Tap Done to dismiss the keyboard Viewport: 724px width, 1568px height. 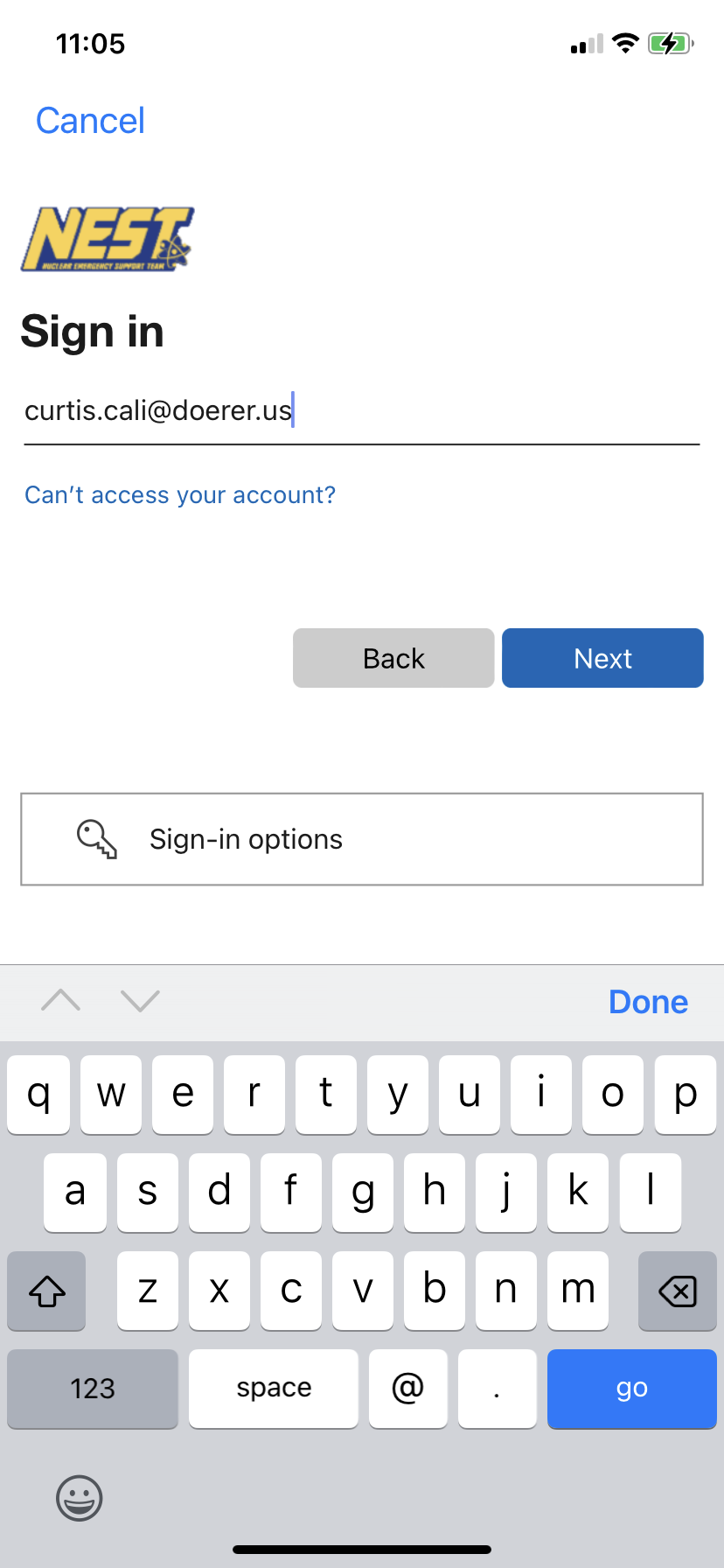[x=648, y=1001]
